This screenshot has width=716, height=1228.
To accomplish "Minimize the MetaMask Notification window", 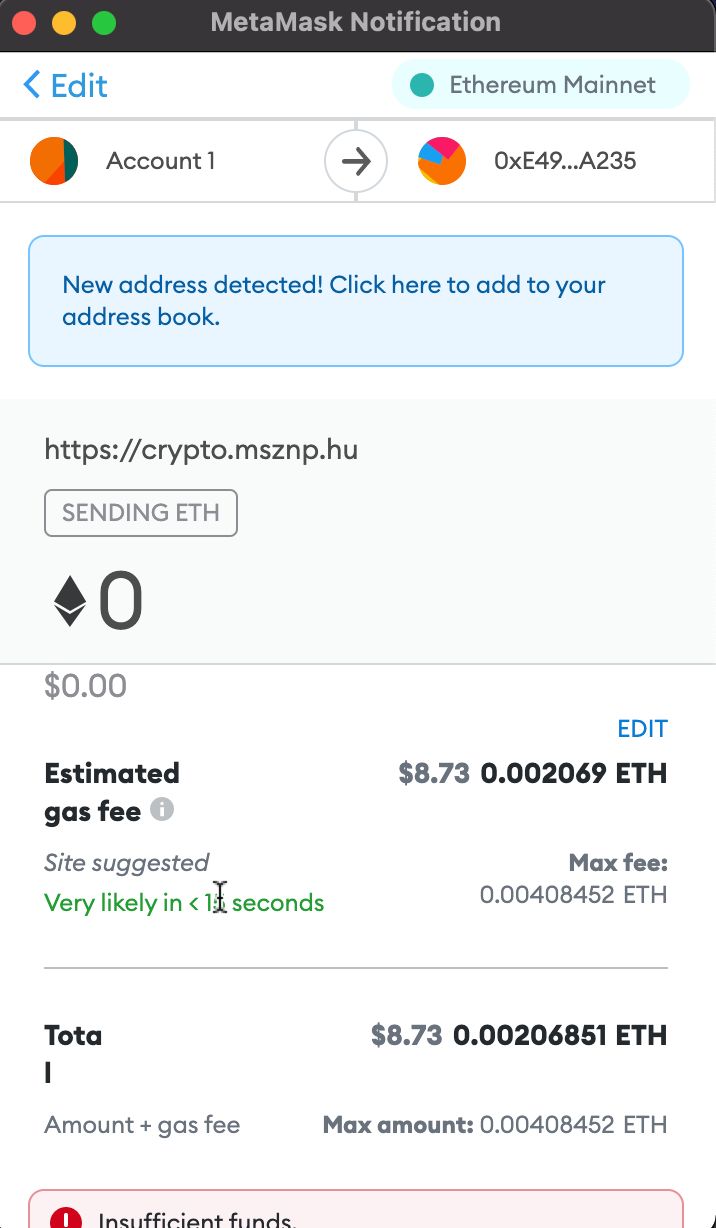I will click(64, 22).
